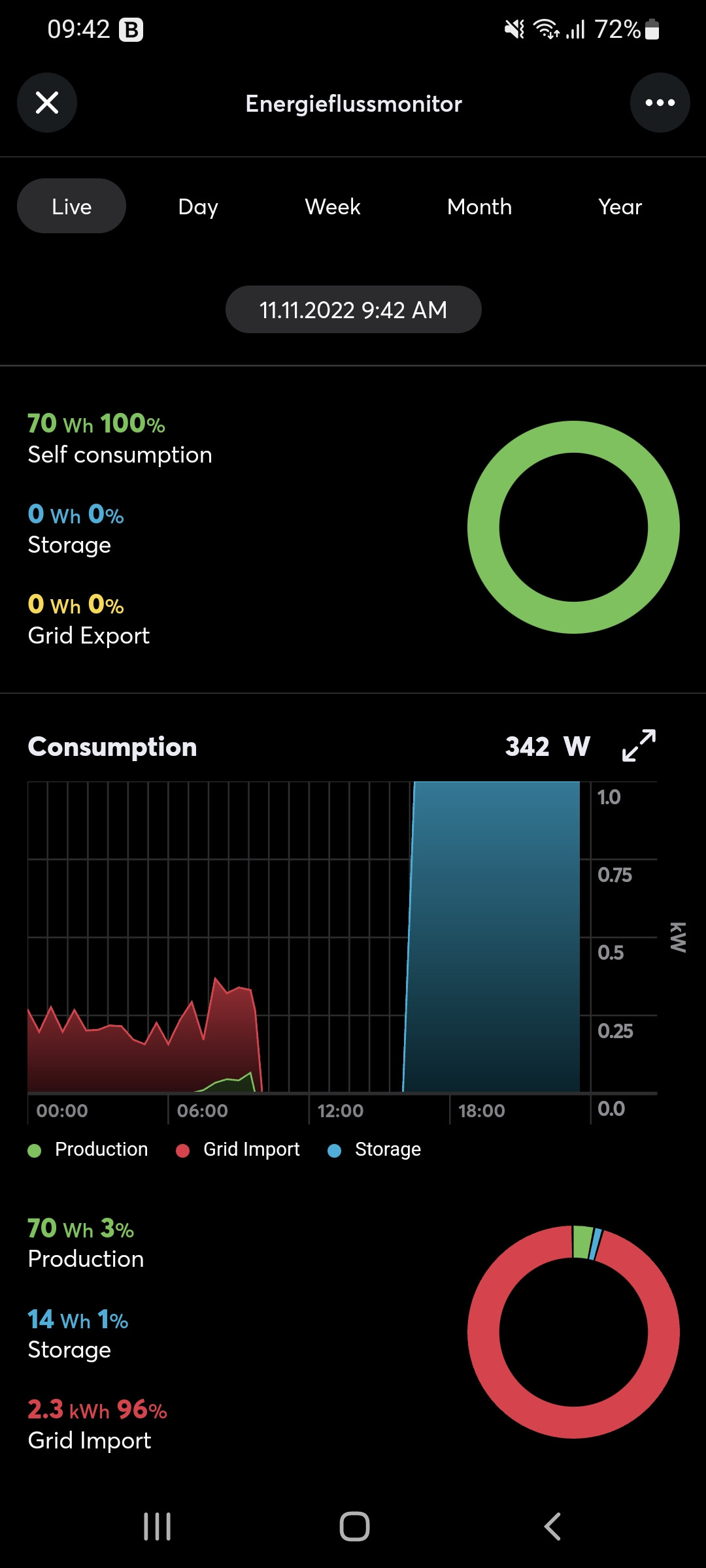Go back using the system back button

click(x=552, y=1527)
